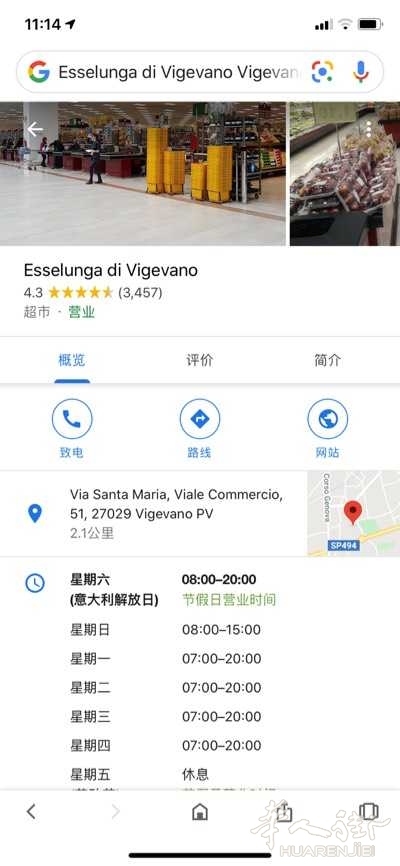Select the 概览 tab
Image resolution: width=400 pixels, height=866 pixels.
[72, 361]
